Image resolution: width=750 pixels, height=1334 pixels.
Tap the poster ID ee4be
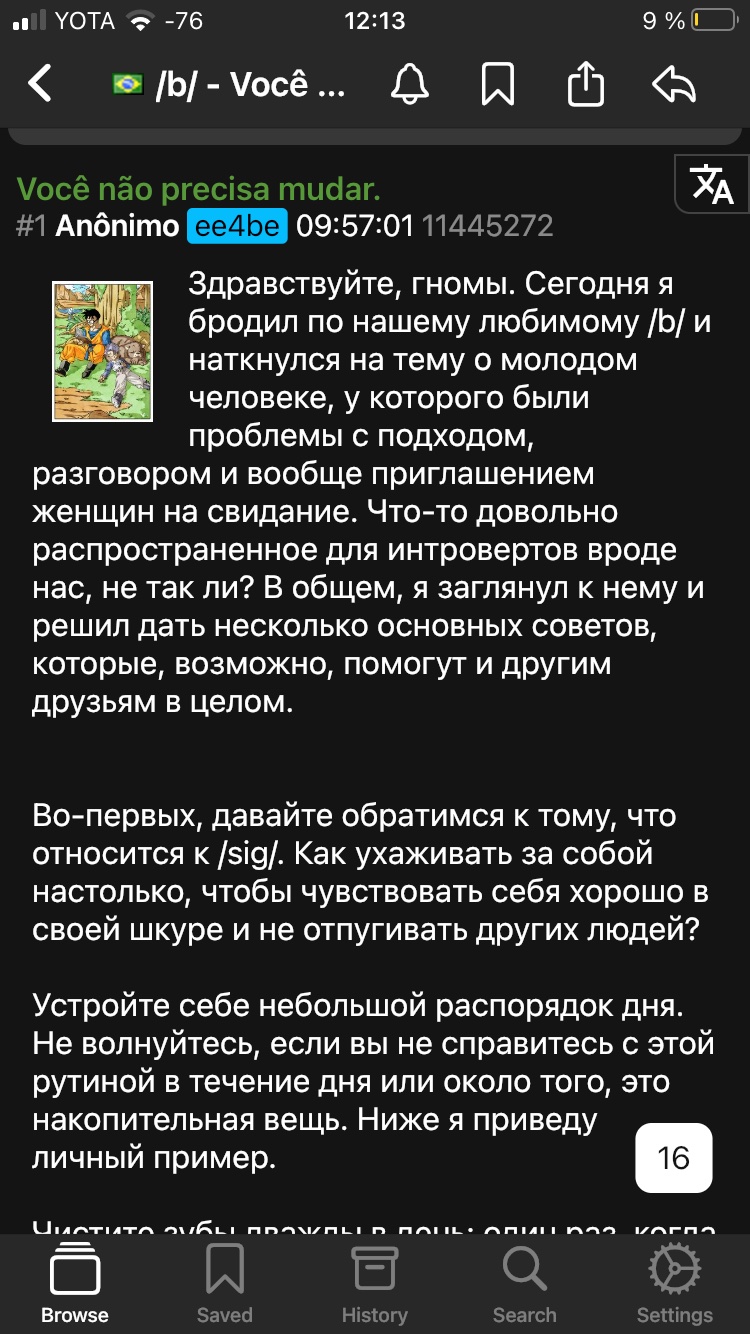(x=237, y=226)
